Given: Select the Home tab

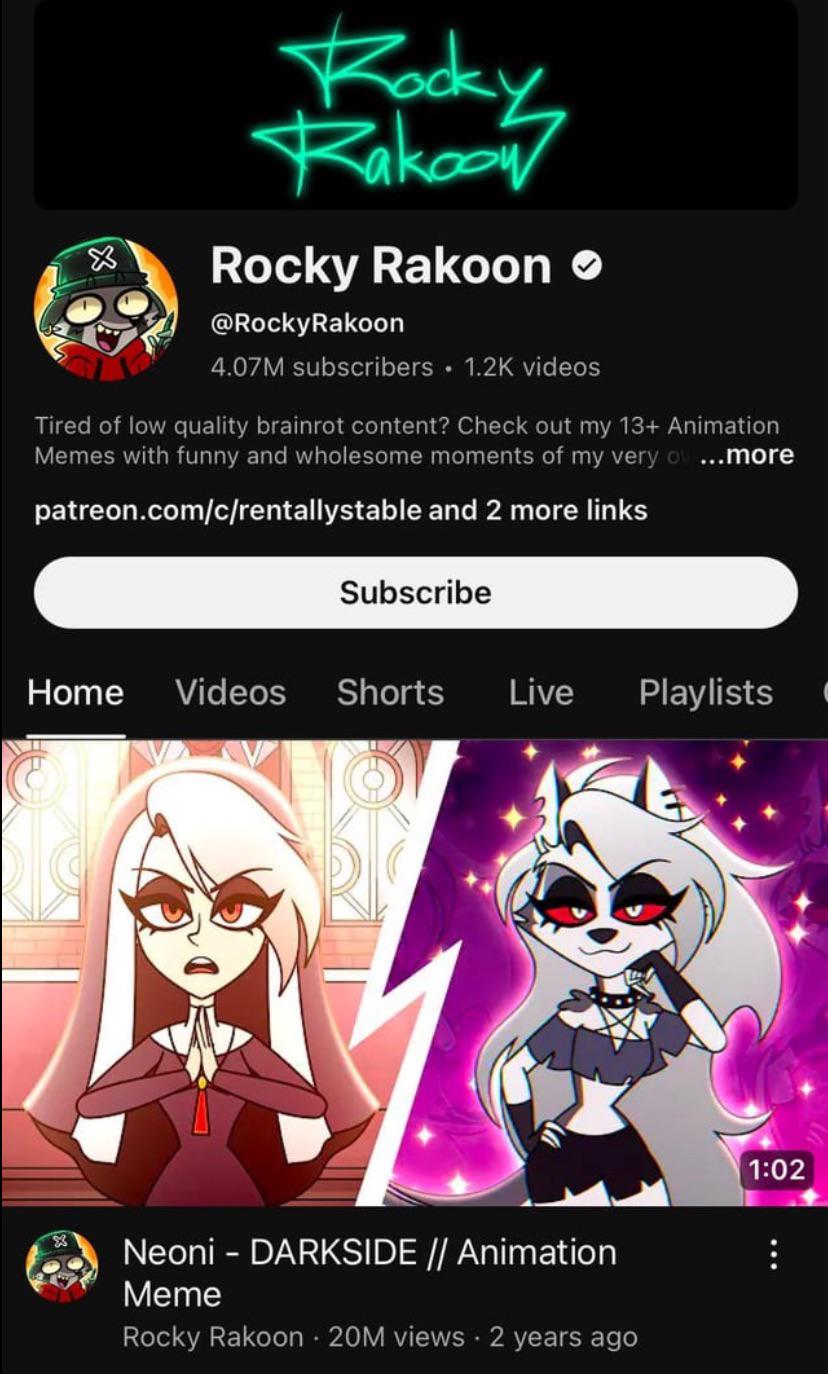Looking at the screenshot, I should (76, 692).
